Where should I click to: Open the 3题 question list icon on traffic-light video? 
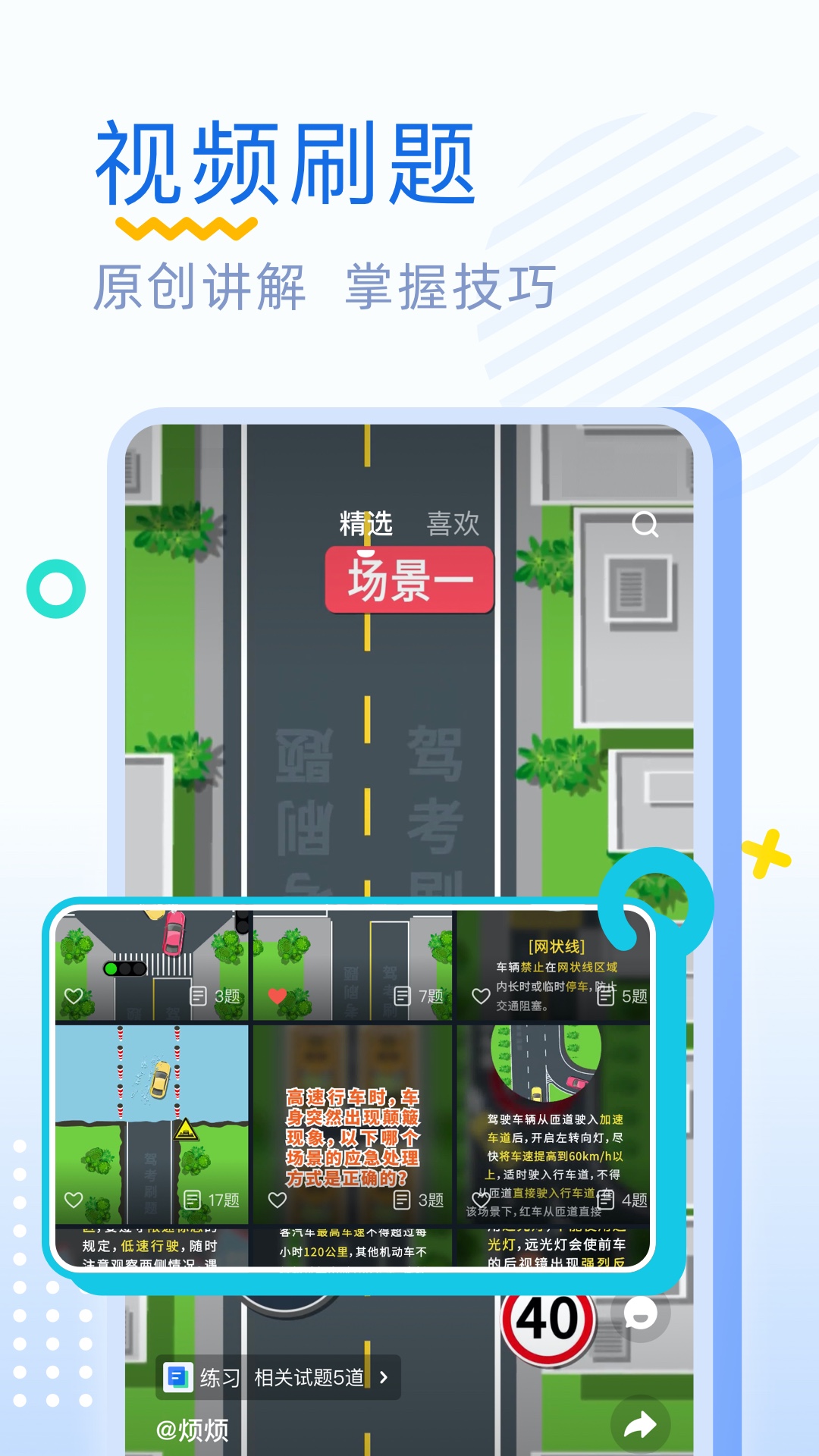(196, 994)
